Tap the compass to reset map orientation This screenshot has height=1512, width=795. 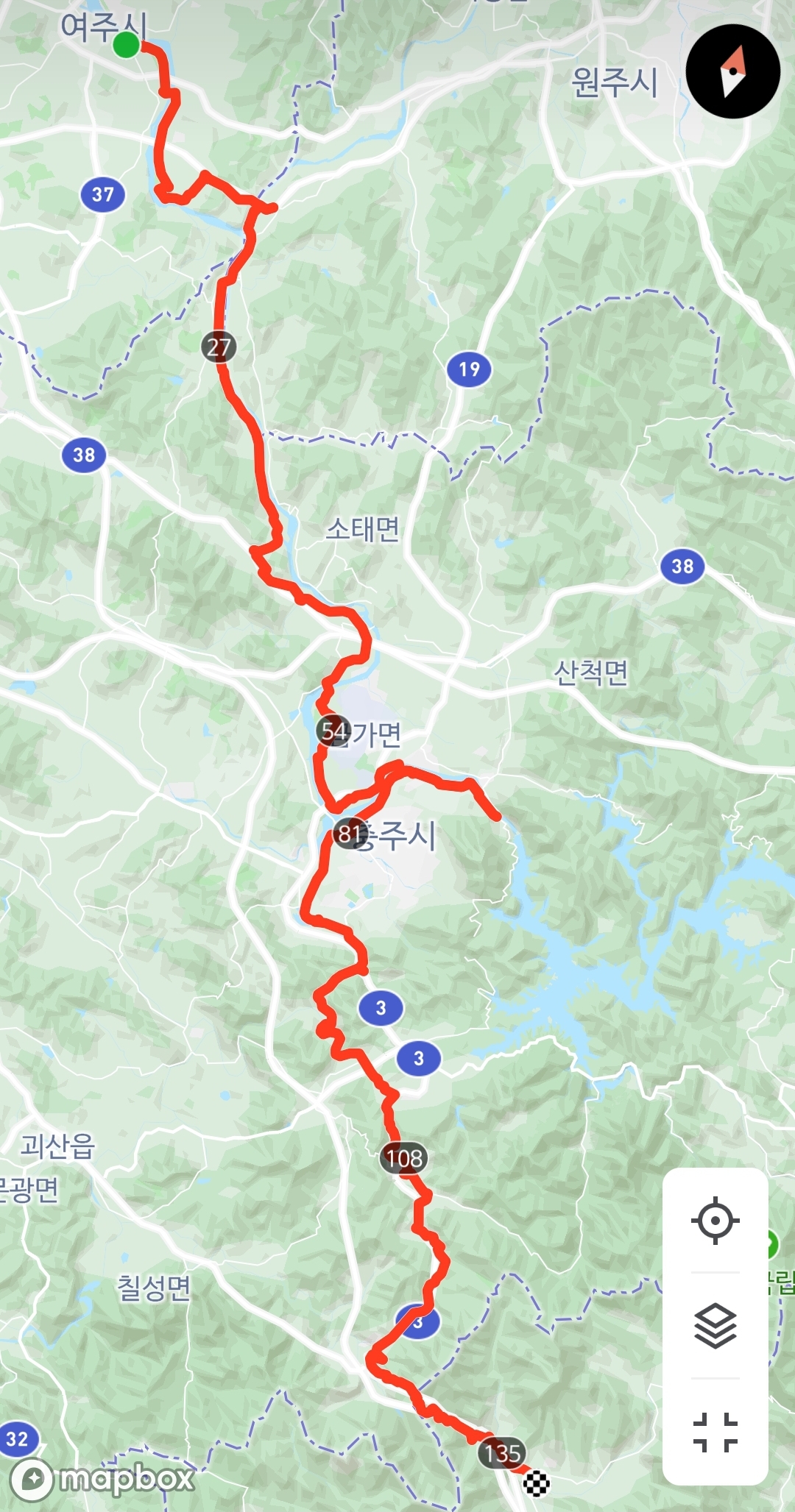pos(732,71)
